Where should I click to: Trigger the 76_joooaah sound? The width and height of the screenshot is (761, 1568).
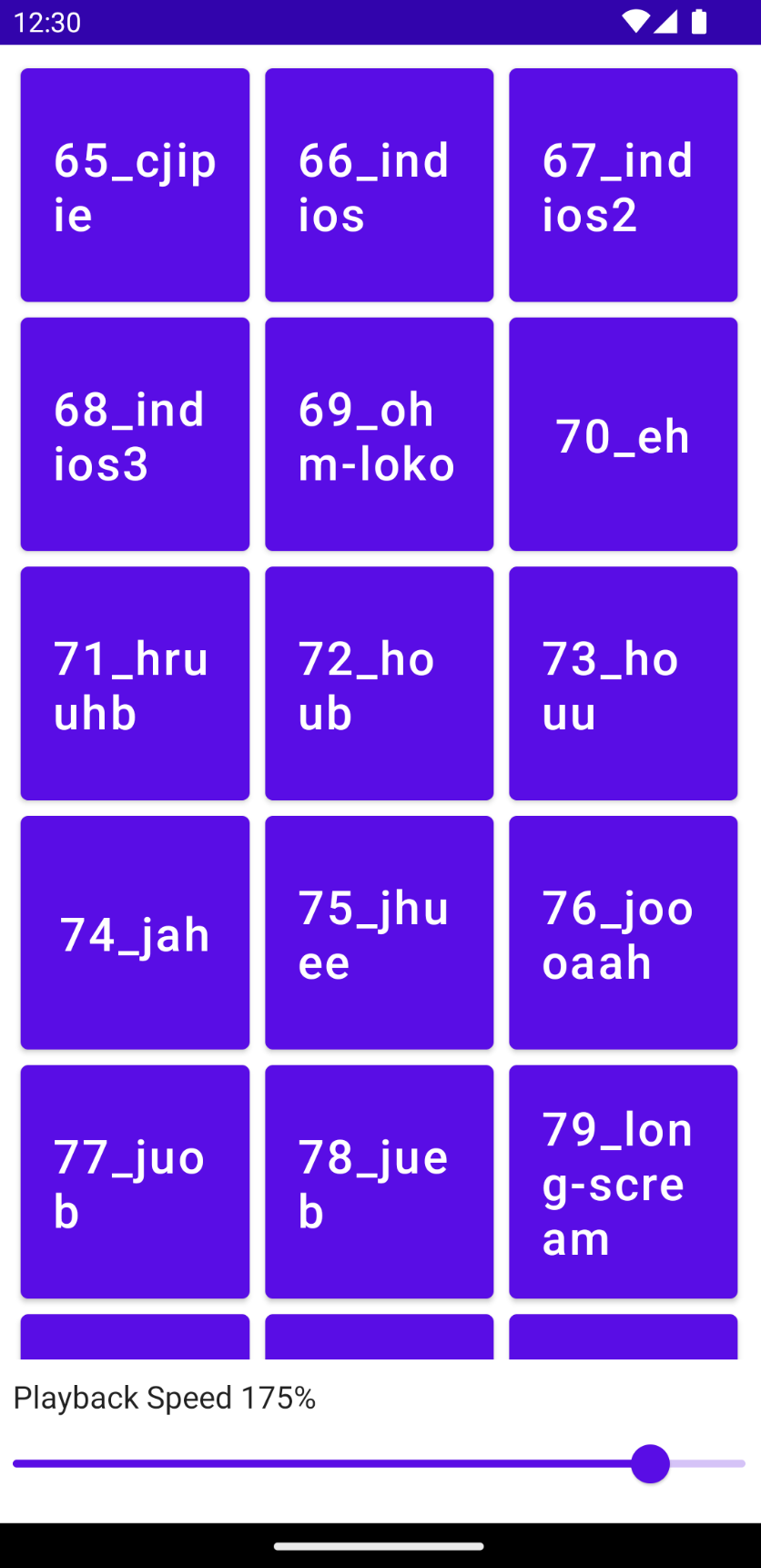point(623,932)
